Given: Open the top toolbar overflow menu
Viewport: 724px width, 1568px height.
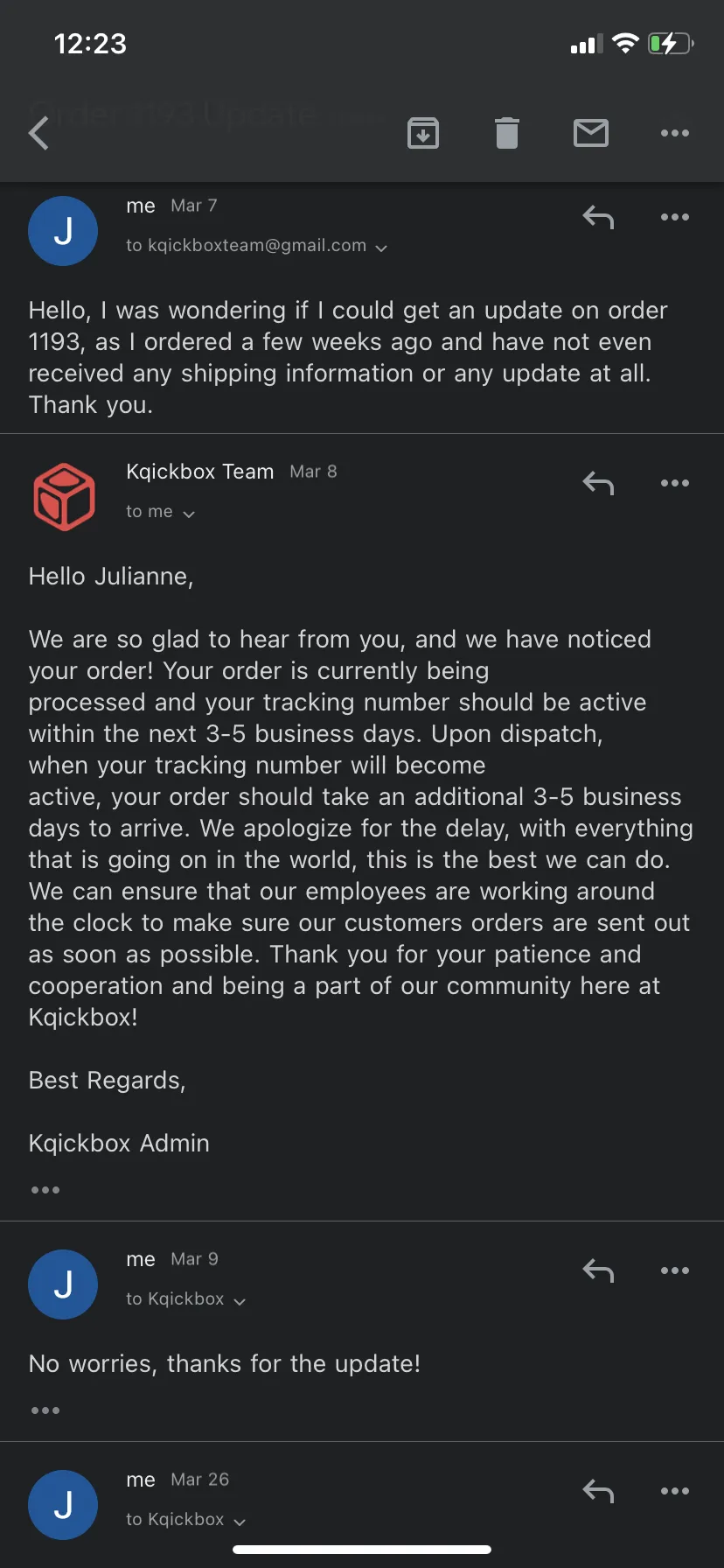Looking at the screenshot, I should (675, 133).
